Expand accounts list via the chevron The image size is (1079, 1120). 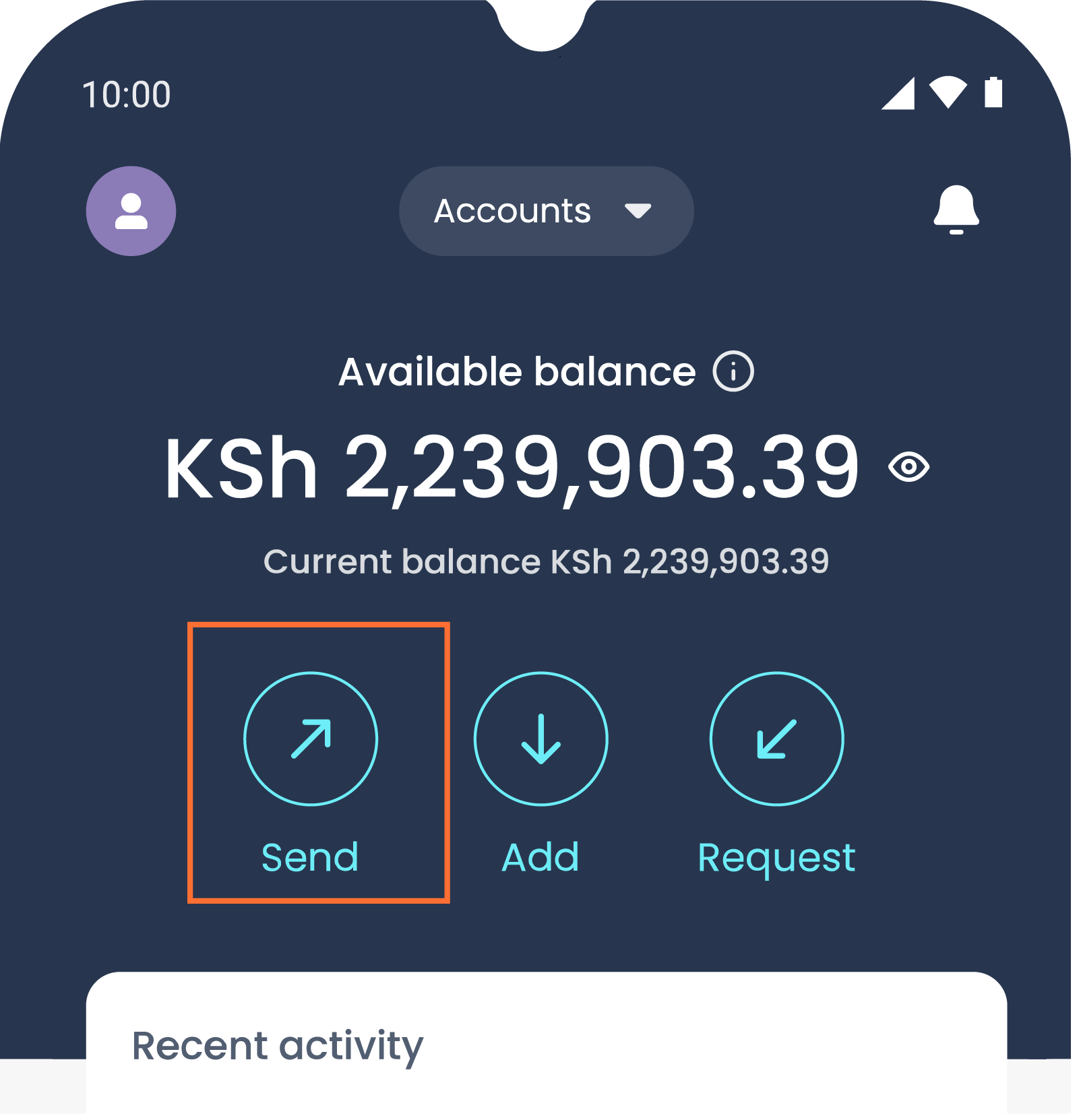(x=637, y=210)
